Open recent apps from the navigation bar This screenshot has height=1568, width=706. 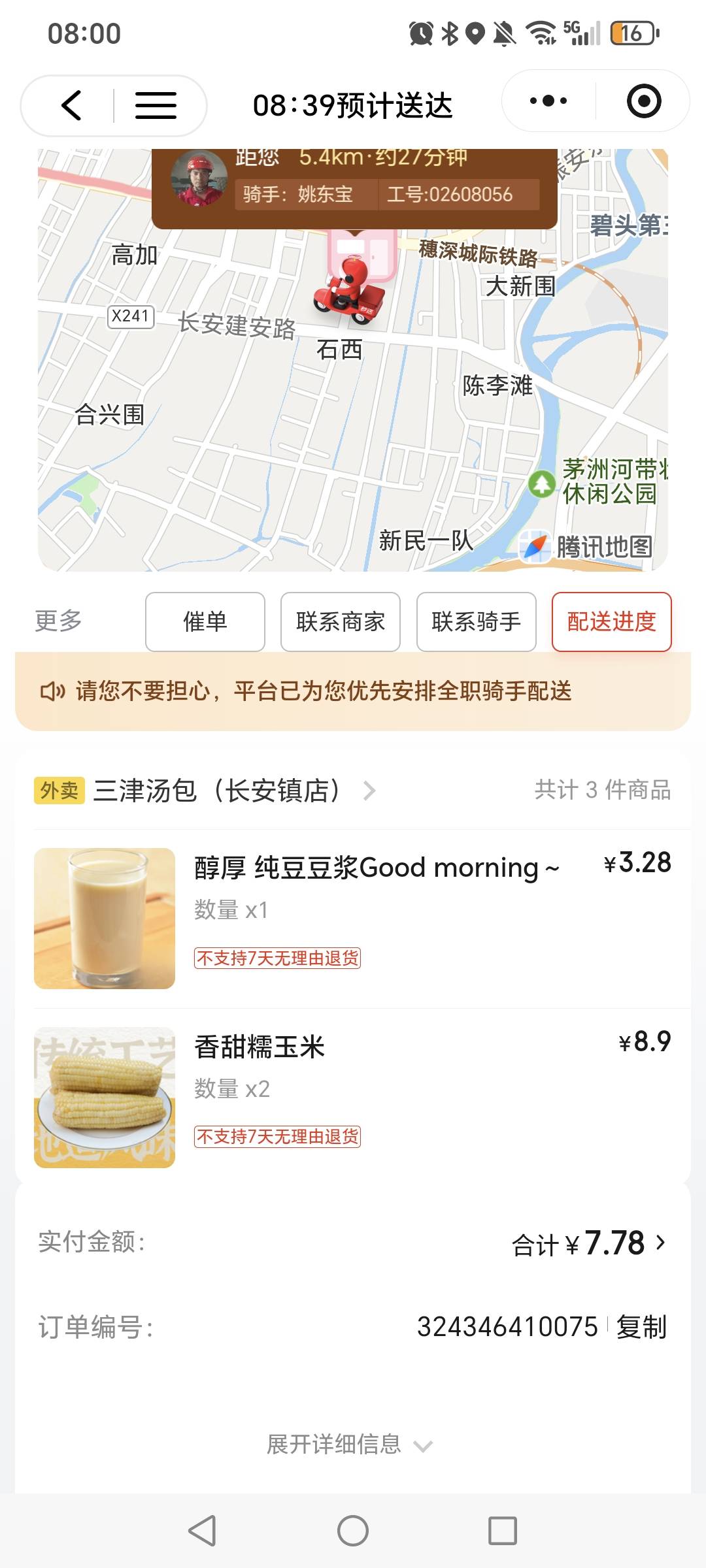point(503,1531)
